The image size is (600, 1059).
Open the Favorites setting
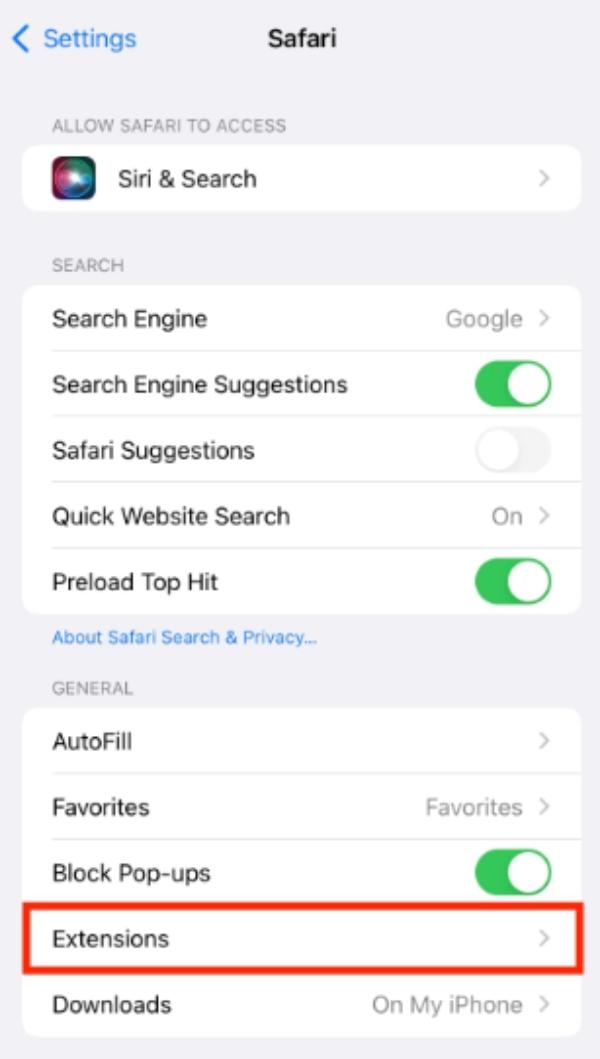(300, 807)
